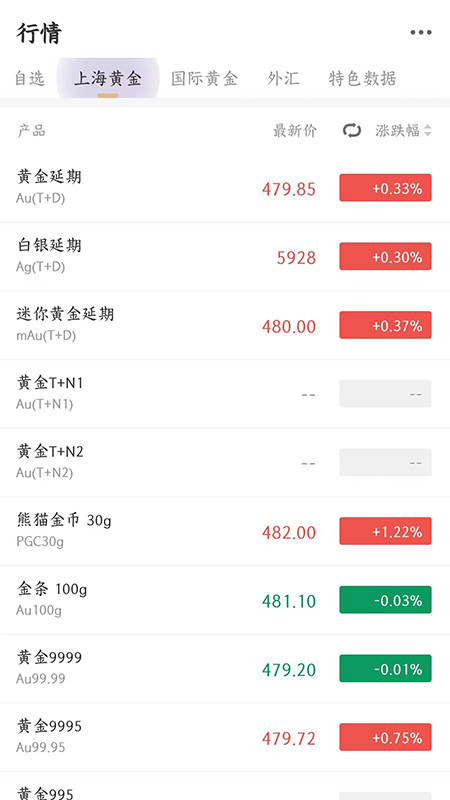Screen dimensions: 450x800
Task: Sort the list by 涨跌幅
Action: pos(403,131)
